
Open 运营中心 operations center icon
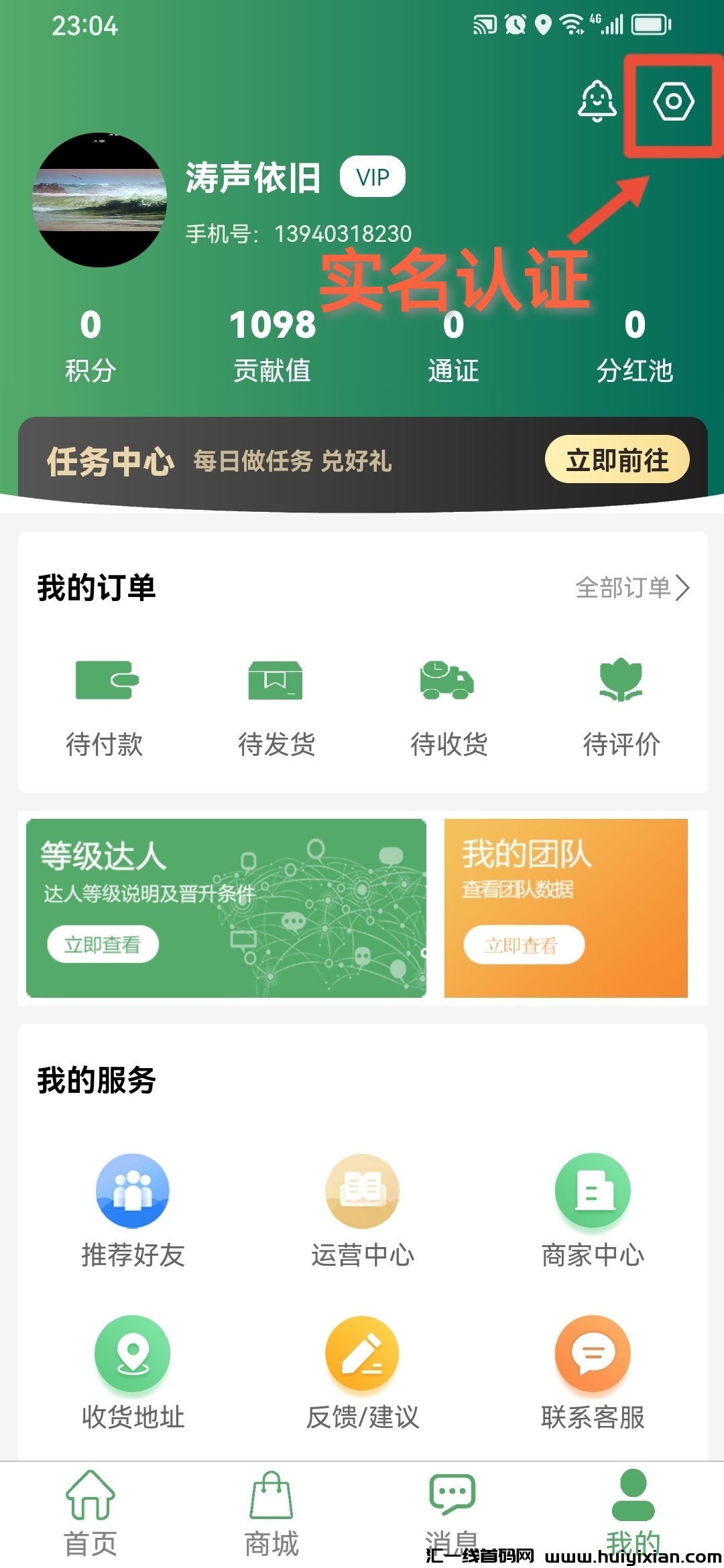click(362, 1193)
